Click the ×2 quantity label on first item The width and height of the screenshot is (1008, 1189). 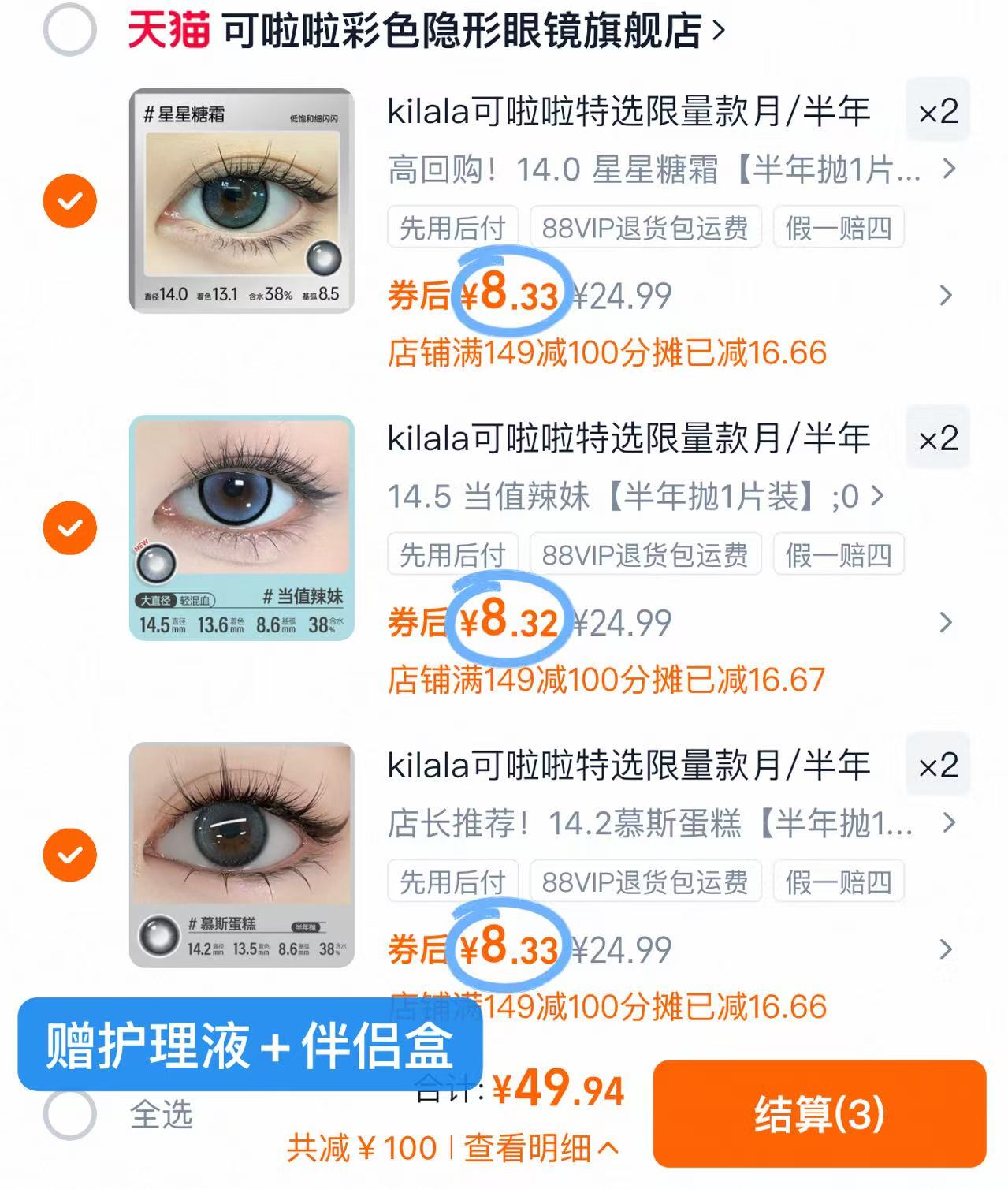coord(938,111)
